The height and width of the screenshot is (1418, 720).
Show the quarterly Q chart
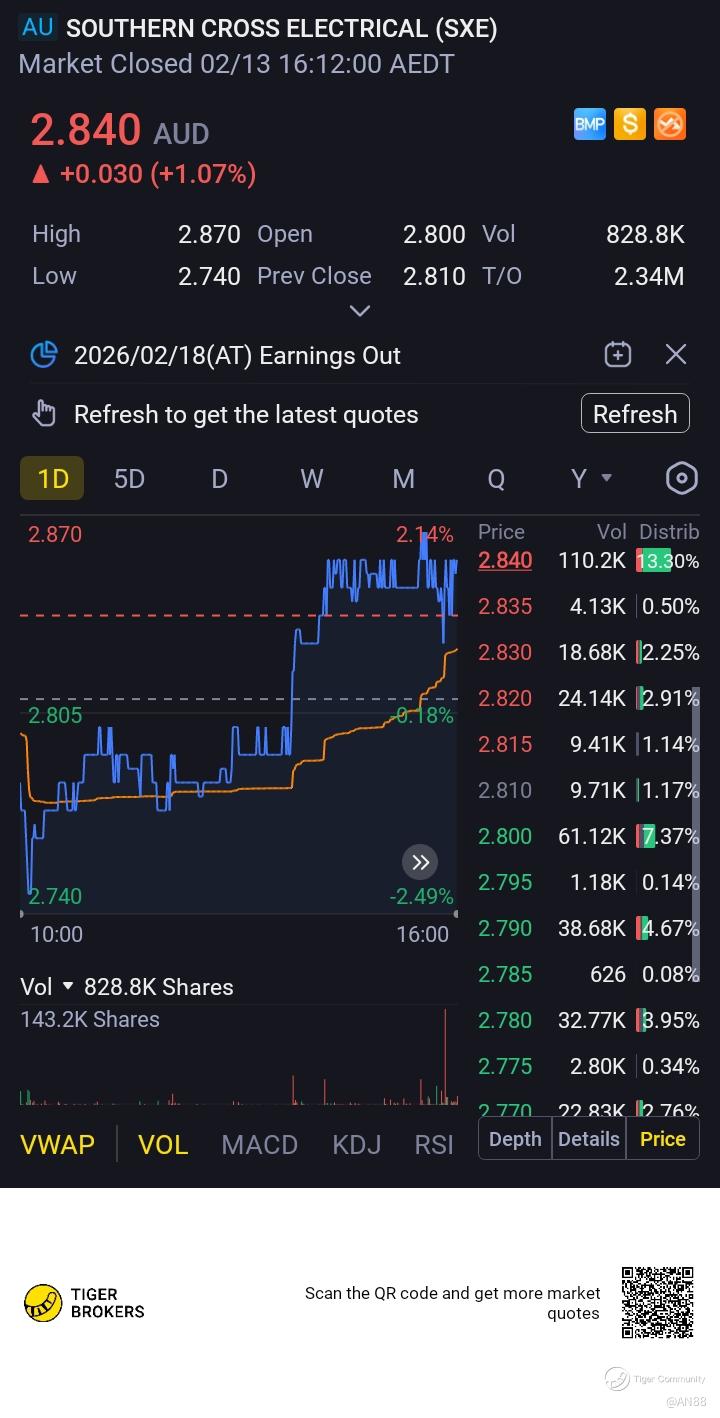495,479
